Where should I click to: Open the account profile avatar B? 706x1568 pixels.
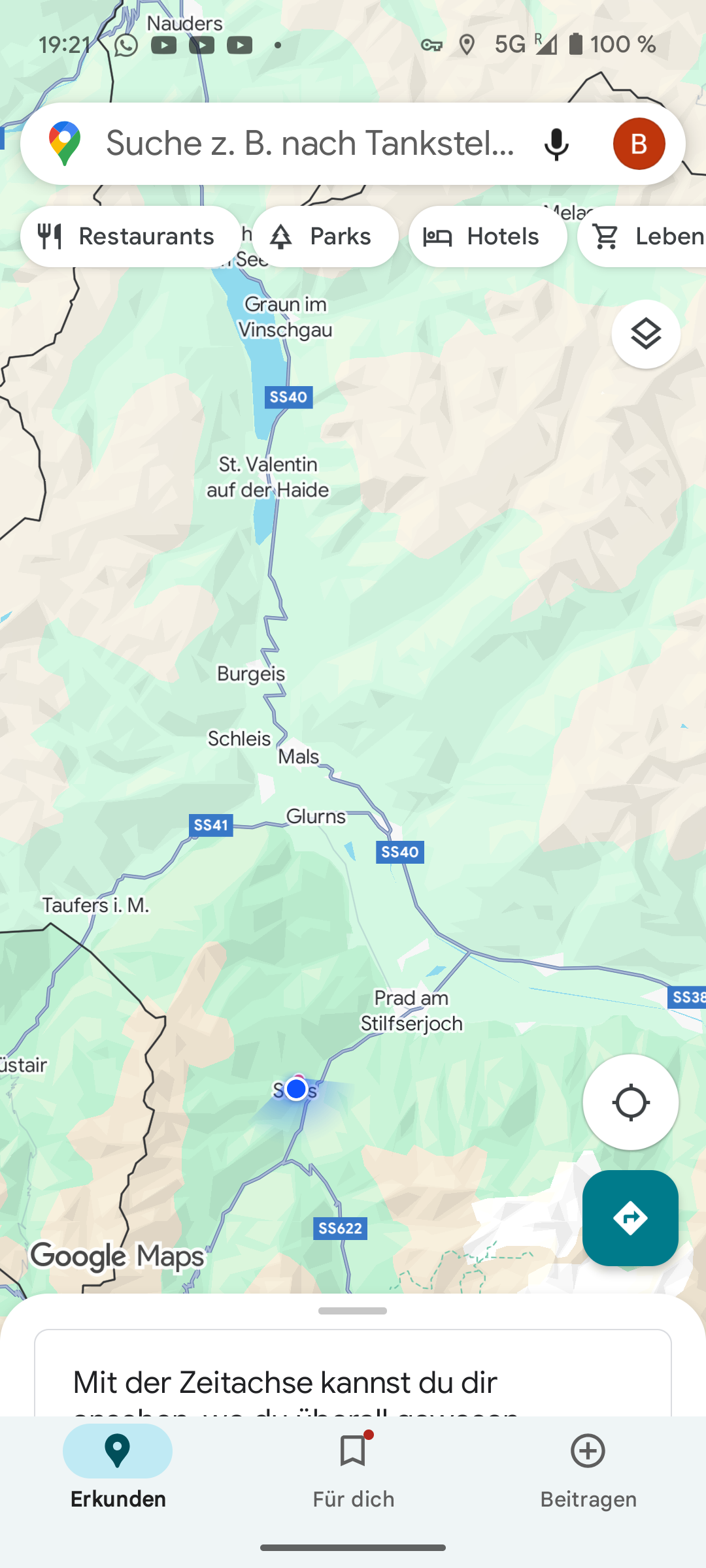coord(639,144)
